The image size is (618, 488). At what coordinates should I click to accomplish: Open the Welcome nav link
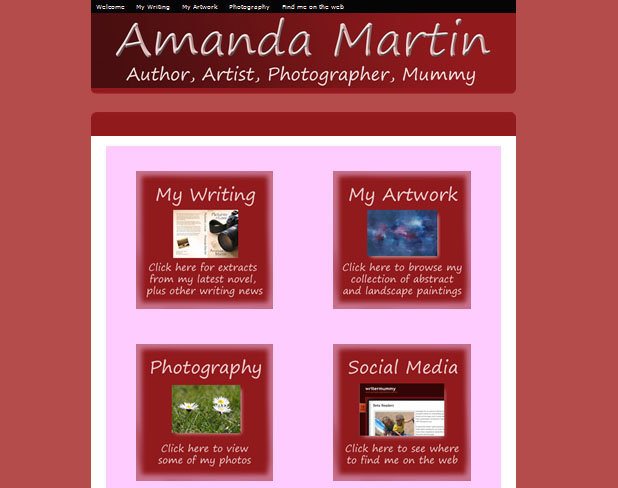[110, 6]
